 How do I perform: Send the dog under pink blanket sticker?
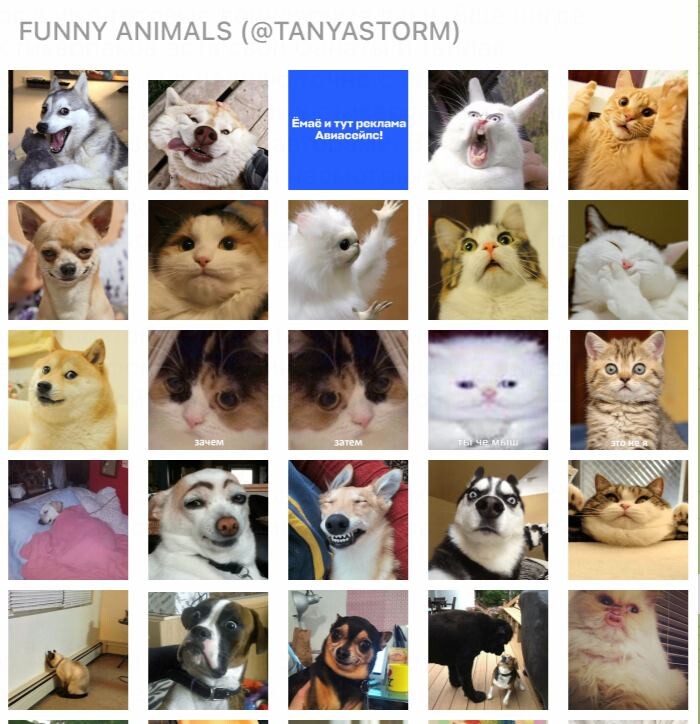point(68,520)
